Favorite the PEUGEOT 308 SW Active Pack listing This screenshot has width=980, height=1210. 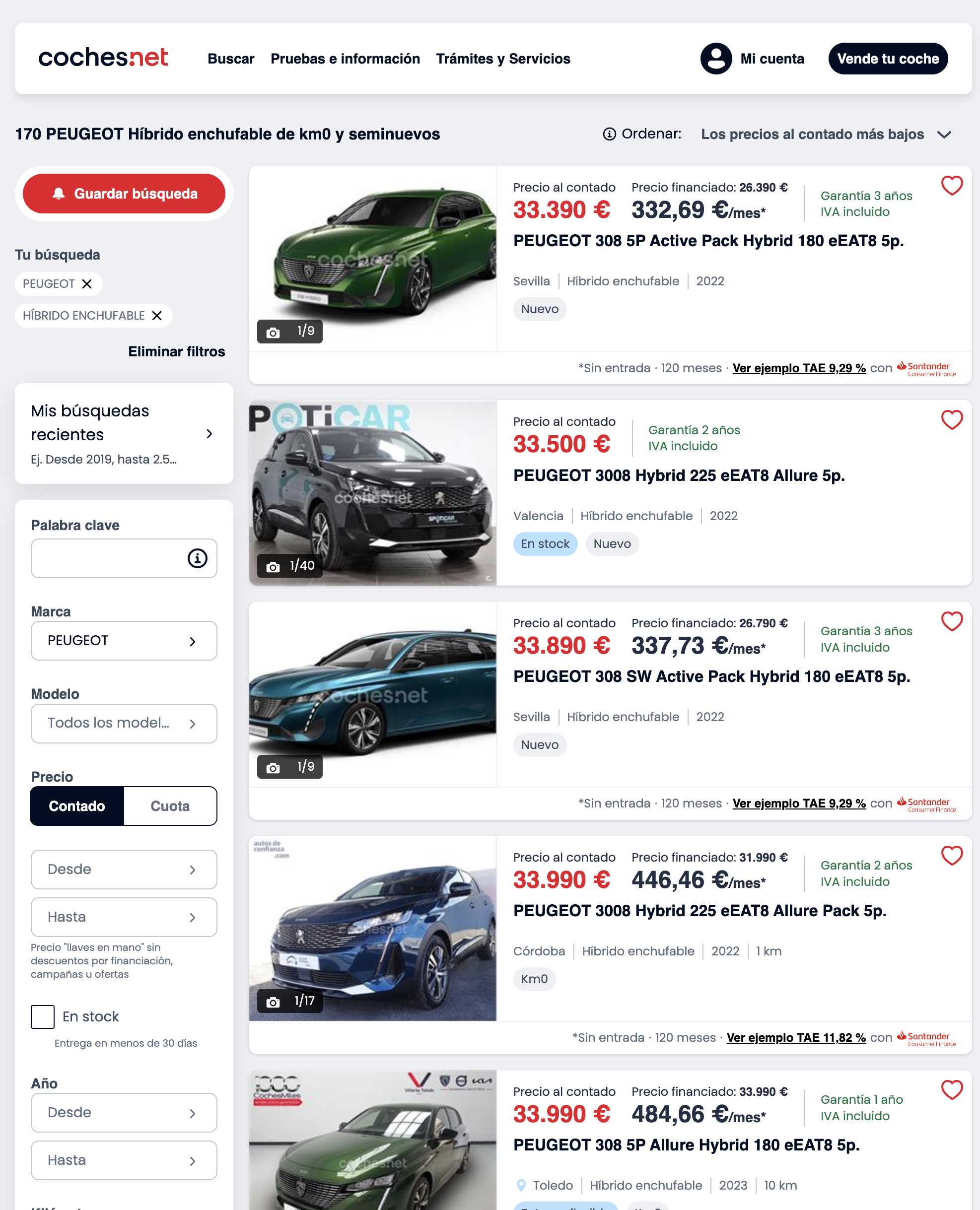951,621
